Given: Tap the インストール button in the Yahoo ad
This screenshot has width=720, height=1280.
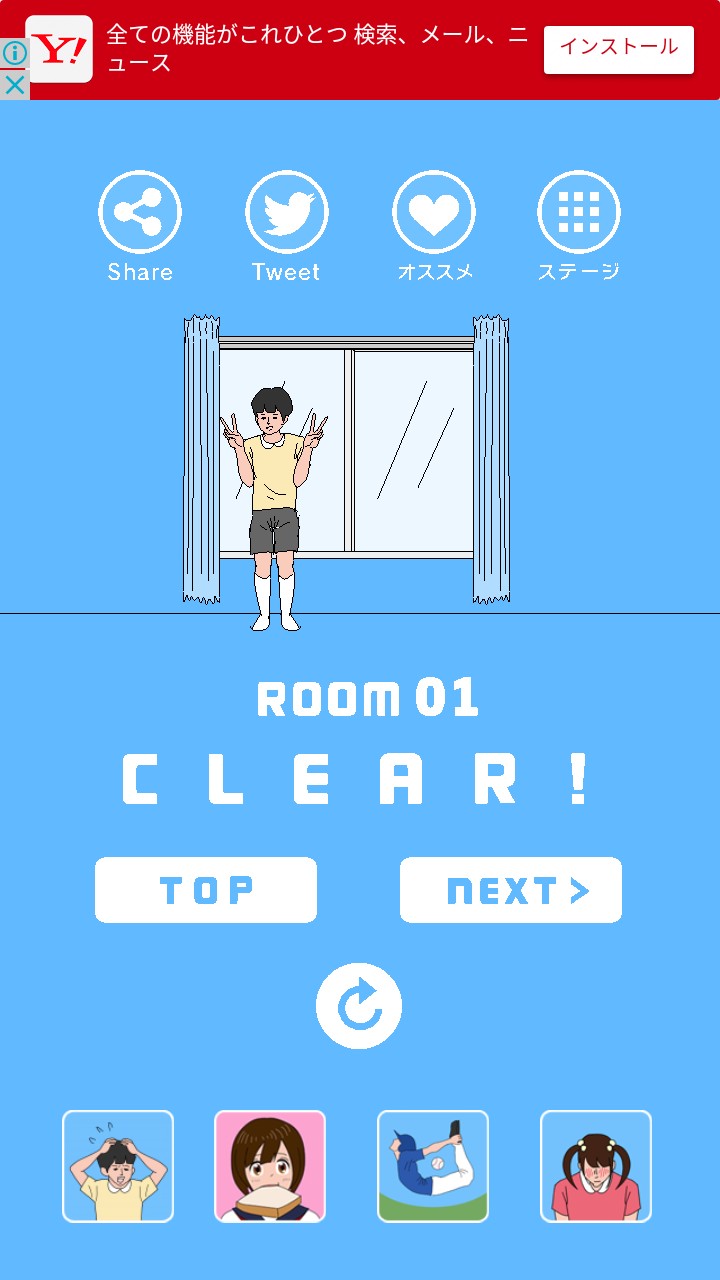Looking at the screenshot, I should click(619, 49).
